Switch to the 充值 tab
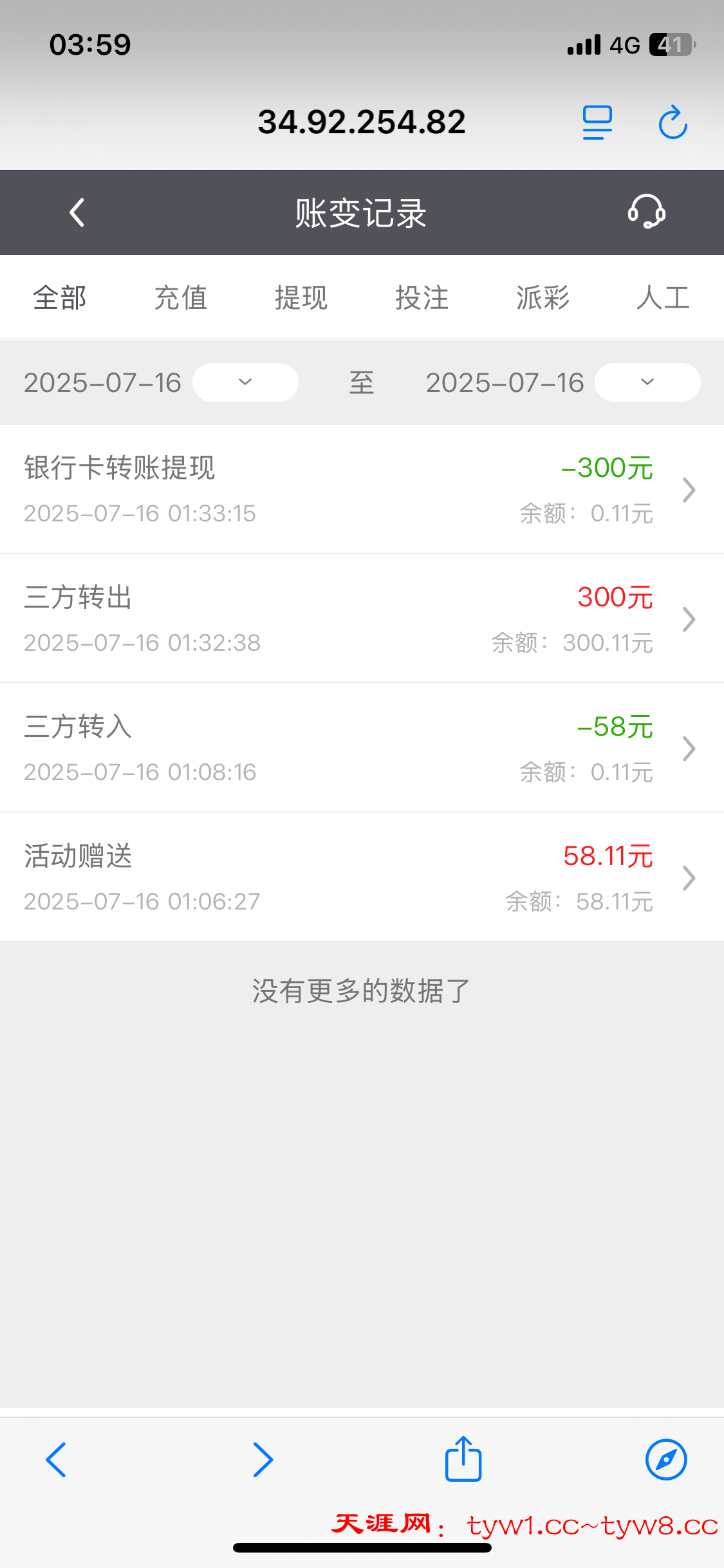 tap(181, 298)
